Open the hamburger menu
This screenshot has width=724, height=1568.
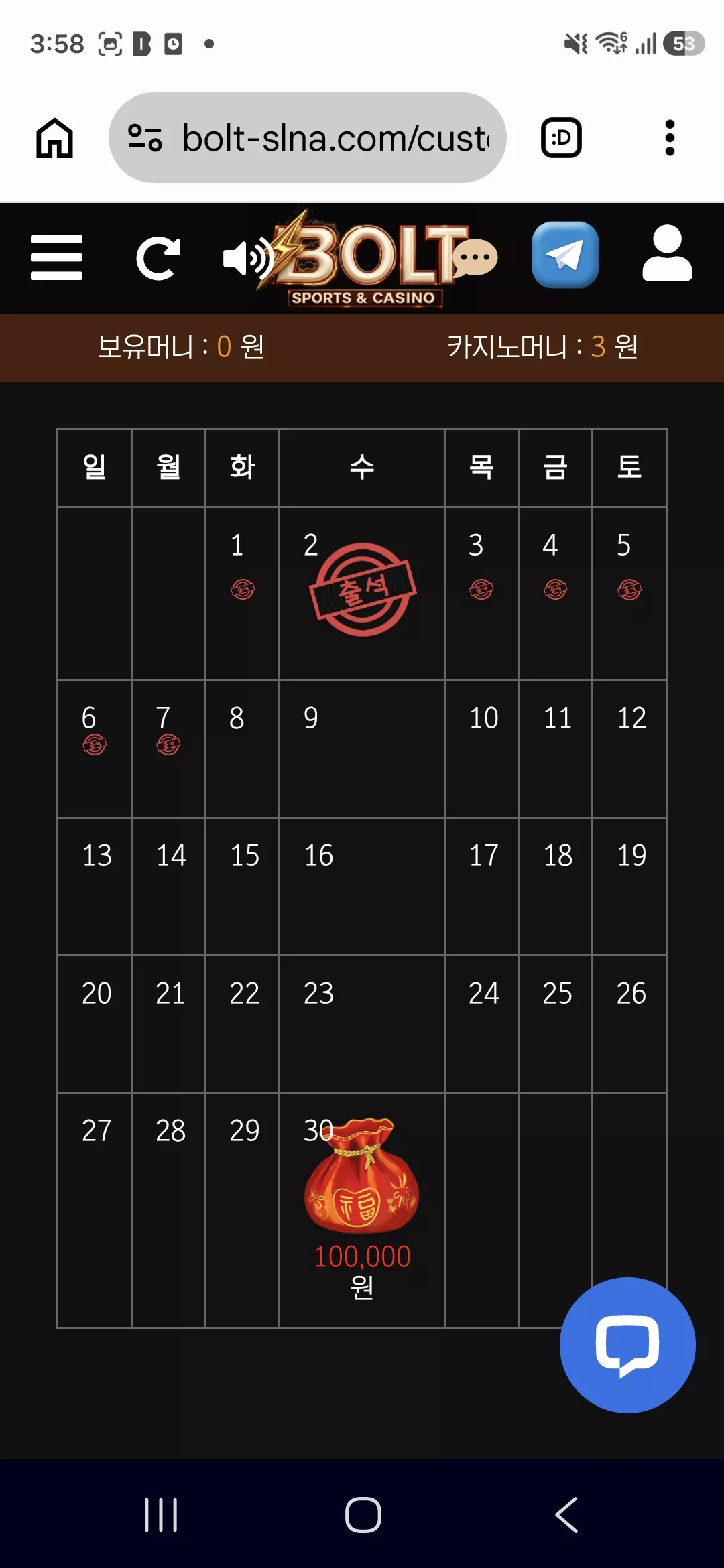pyautogui.click(x=56, y=257)
